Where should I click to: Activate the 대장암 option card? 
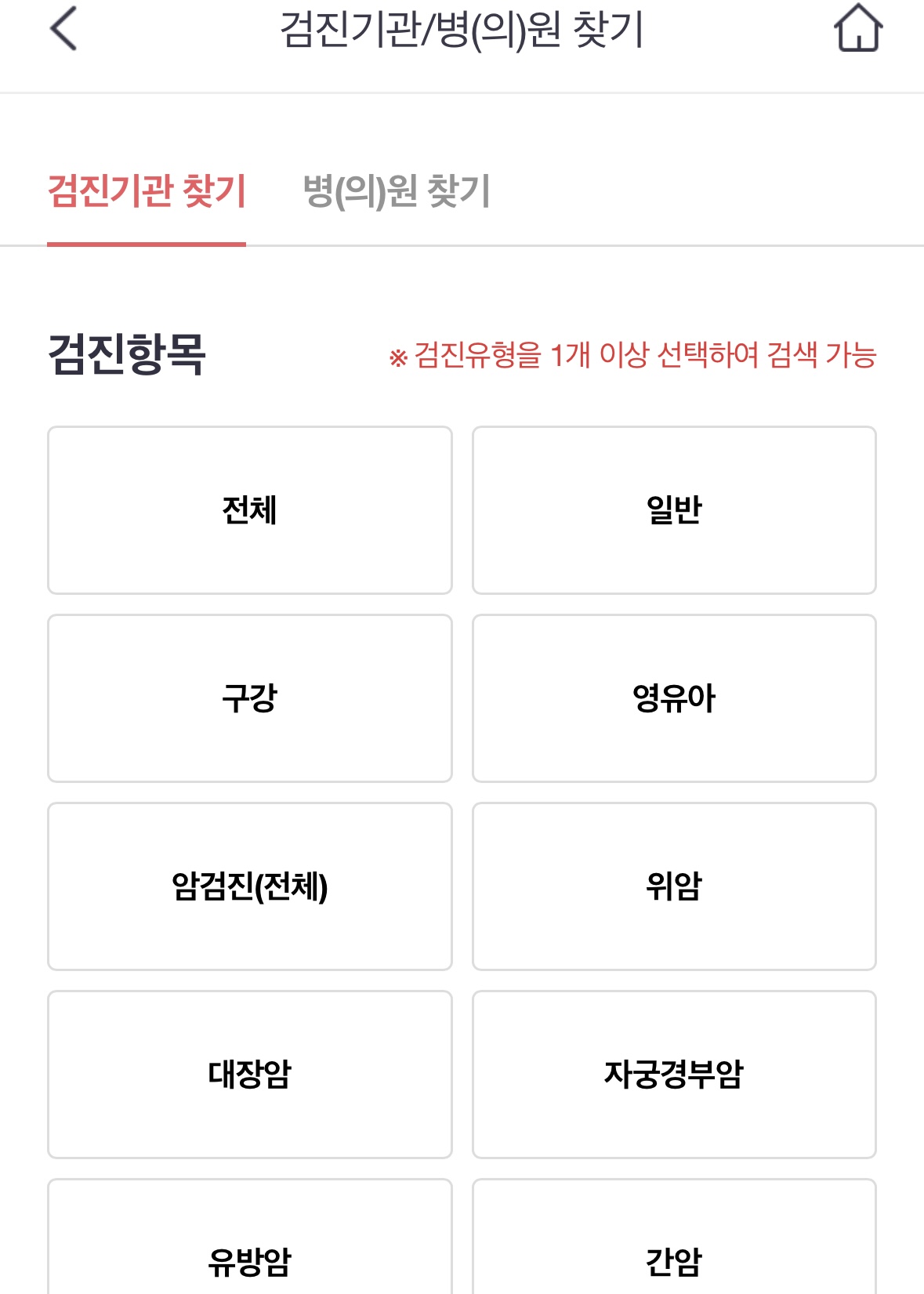tap(250, 1075)
